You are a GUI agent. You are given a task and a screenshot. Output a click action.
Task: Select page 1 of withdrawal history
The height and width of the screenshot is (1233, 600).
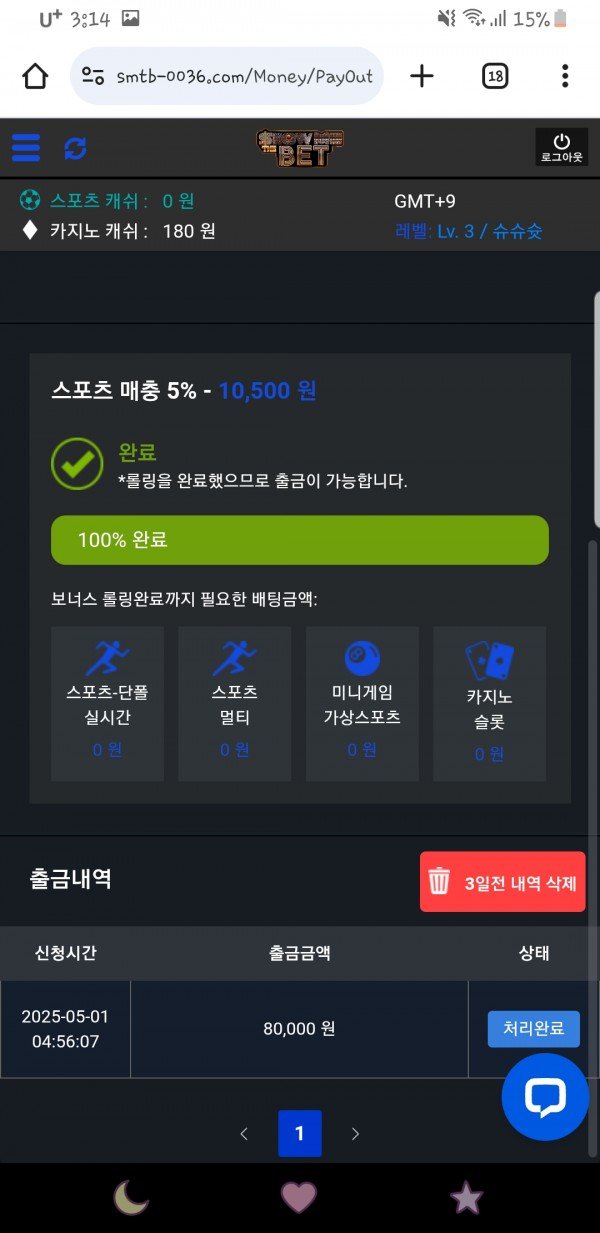300,1133
